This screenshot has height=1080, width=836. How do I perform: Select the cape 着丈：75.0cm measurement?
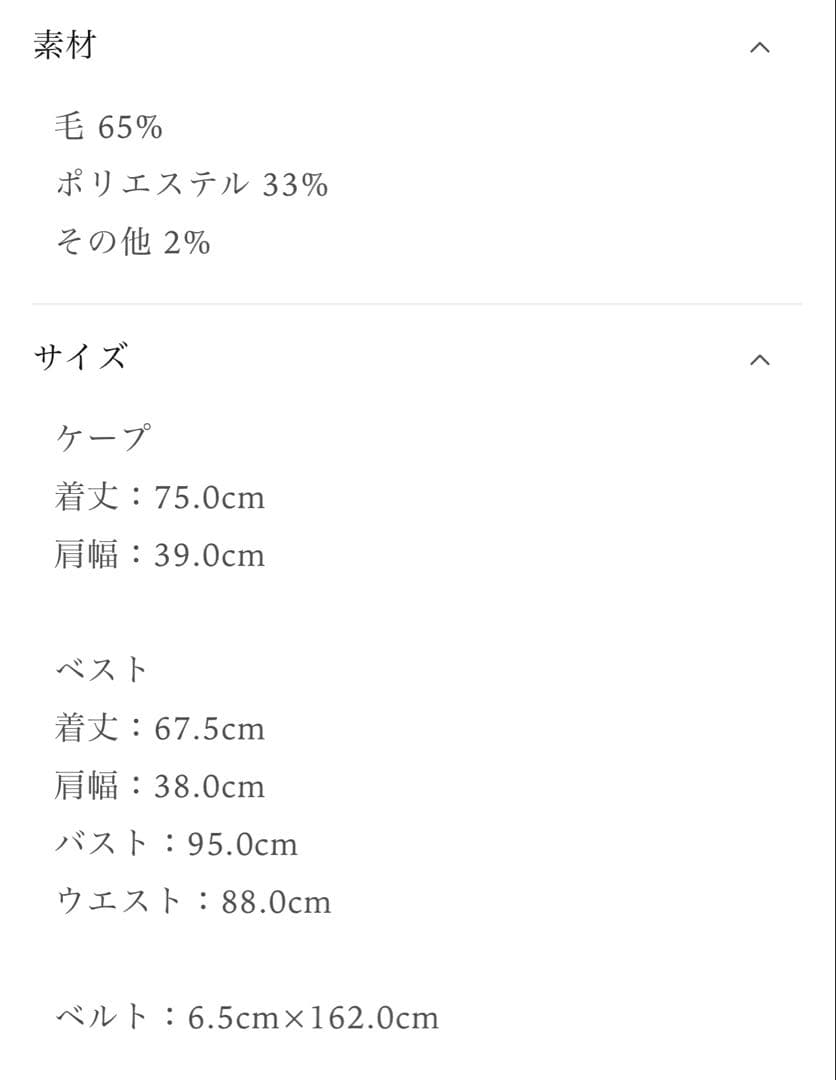pos(160,496)
